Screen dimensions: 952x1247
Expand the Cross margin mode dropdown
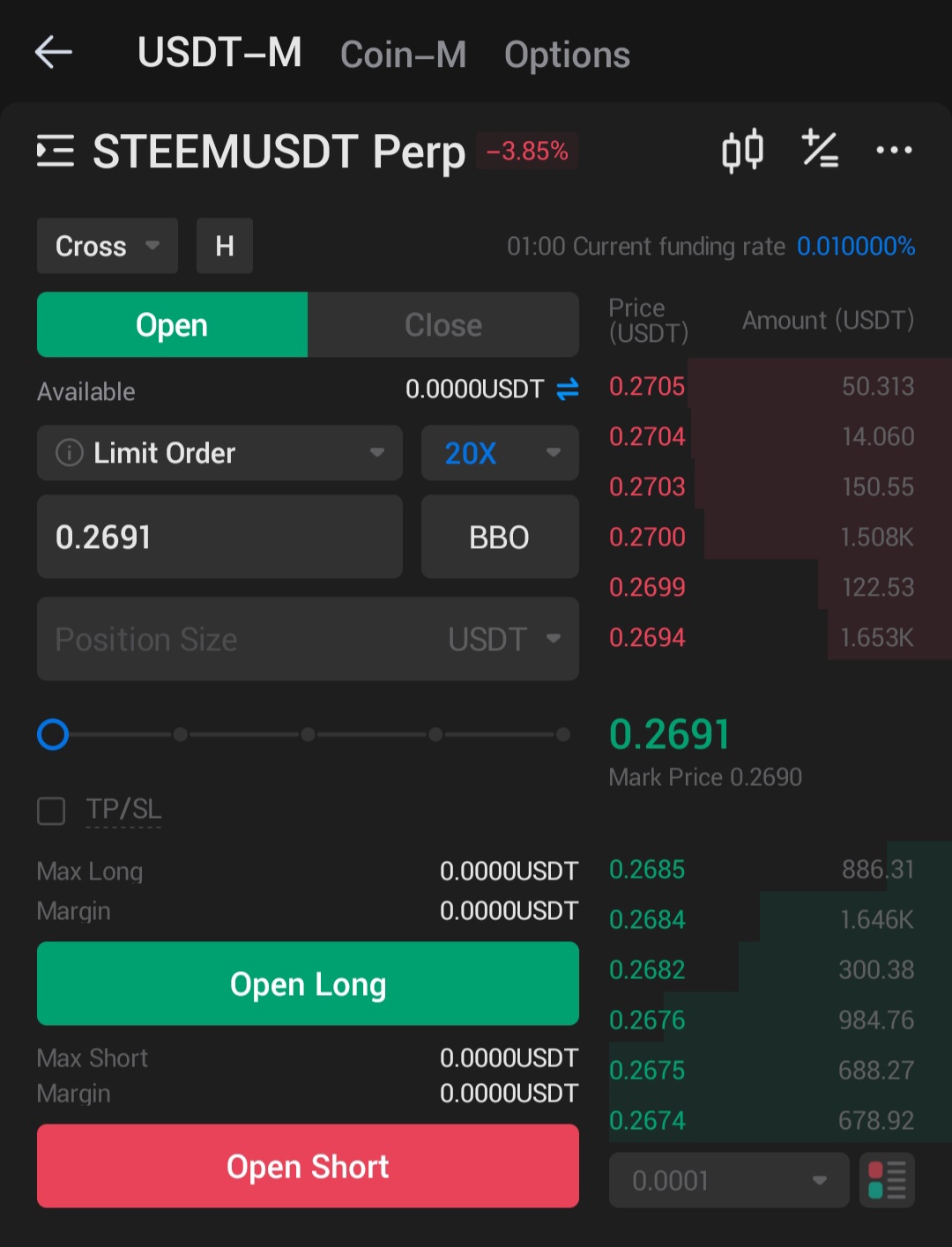(x=108, y=246)
